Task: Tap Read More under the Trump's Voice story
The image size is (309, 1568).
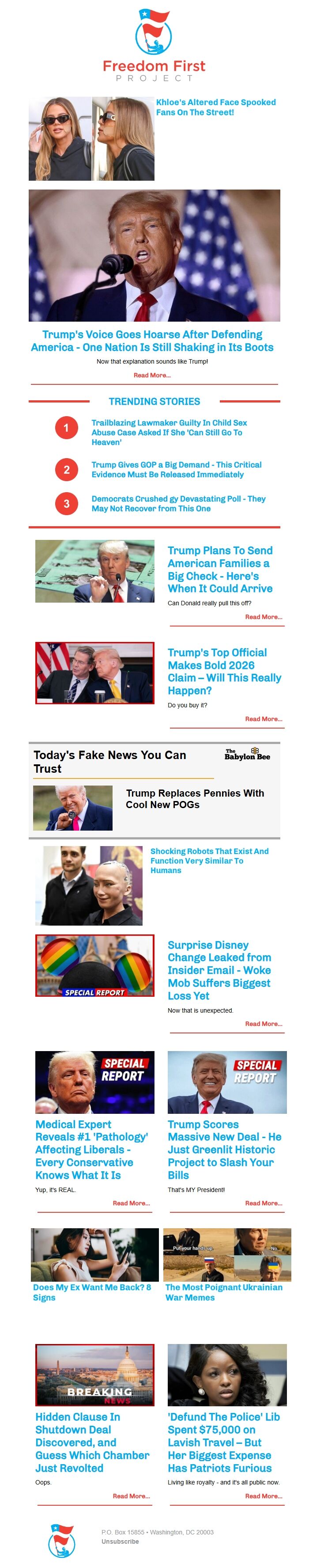Action: click(152, 375)
